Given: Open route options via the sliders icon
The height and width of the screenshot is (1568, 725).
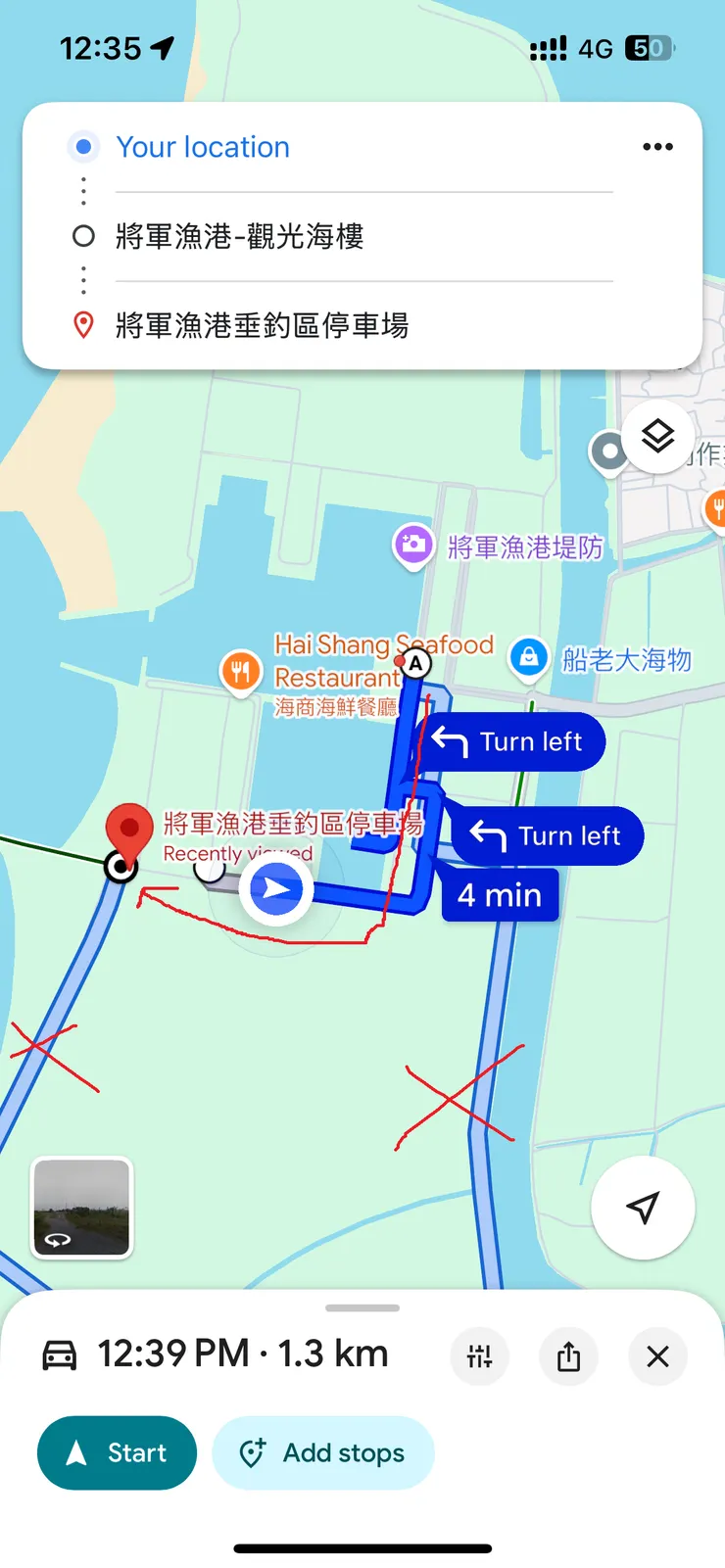Looking at the screenshot, I should (x=479, y=1355).
